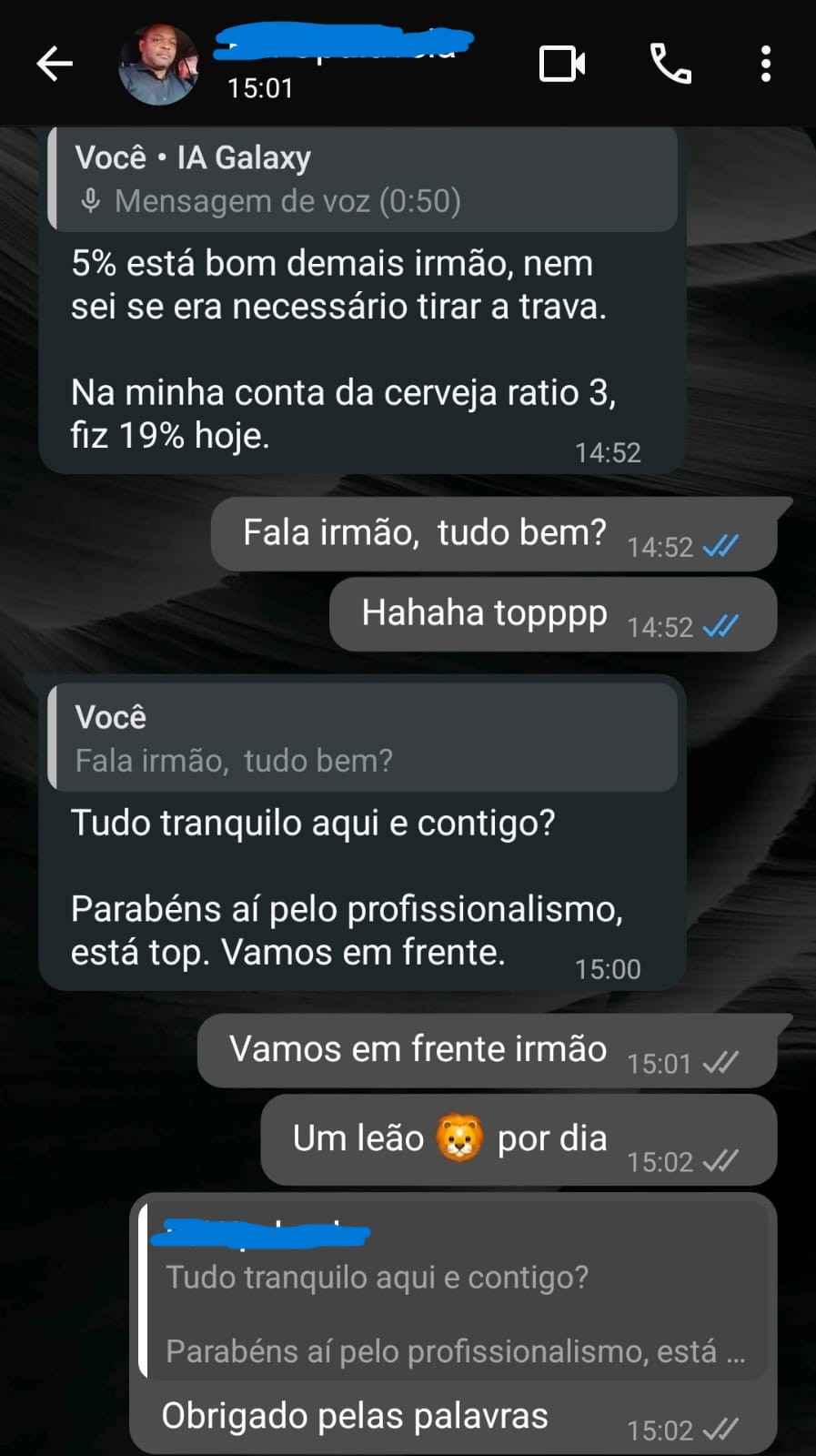This screenshot has width=816, height=1456.
Task: Start a video call with the contact
Action: point(561,64)
